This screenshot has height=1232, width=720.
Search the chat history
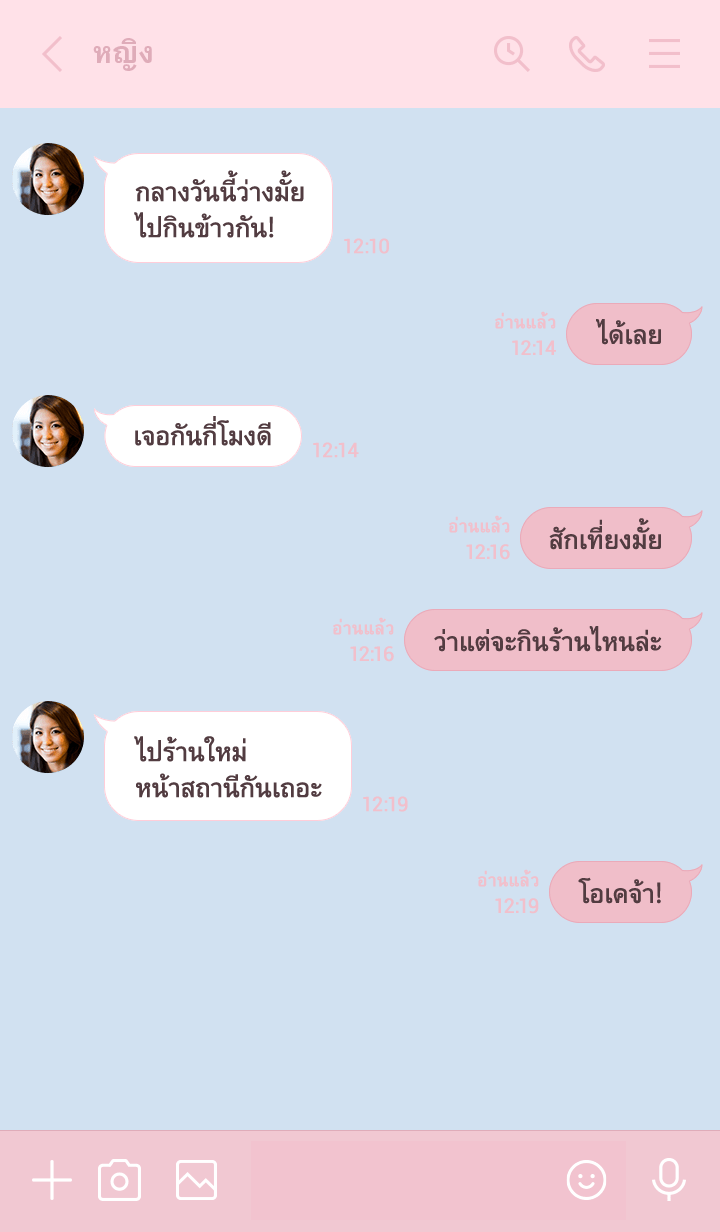tap(511, 54)
